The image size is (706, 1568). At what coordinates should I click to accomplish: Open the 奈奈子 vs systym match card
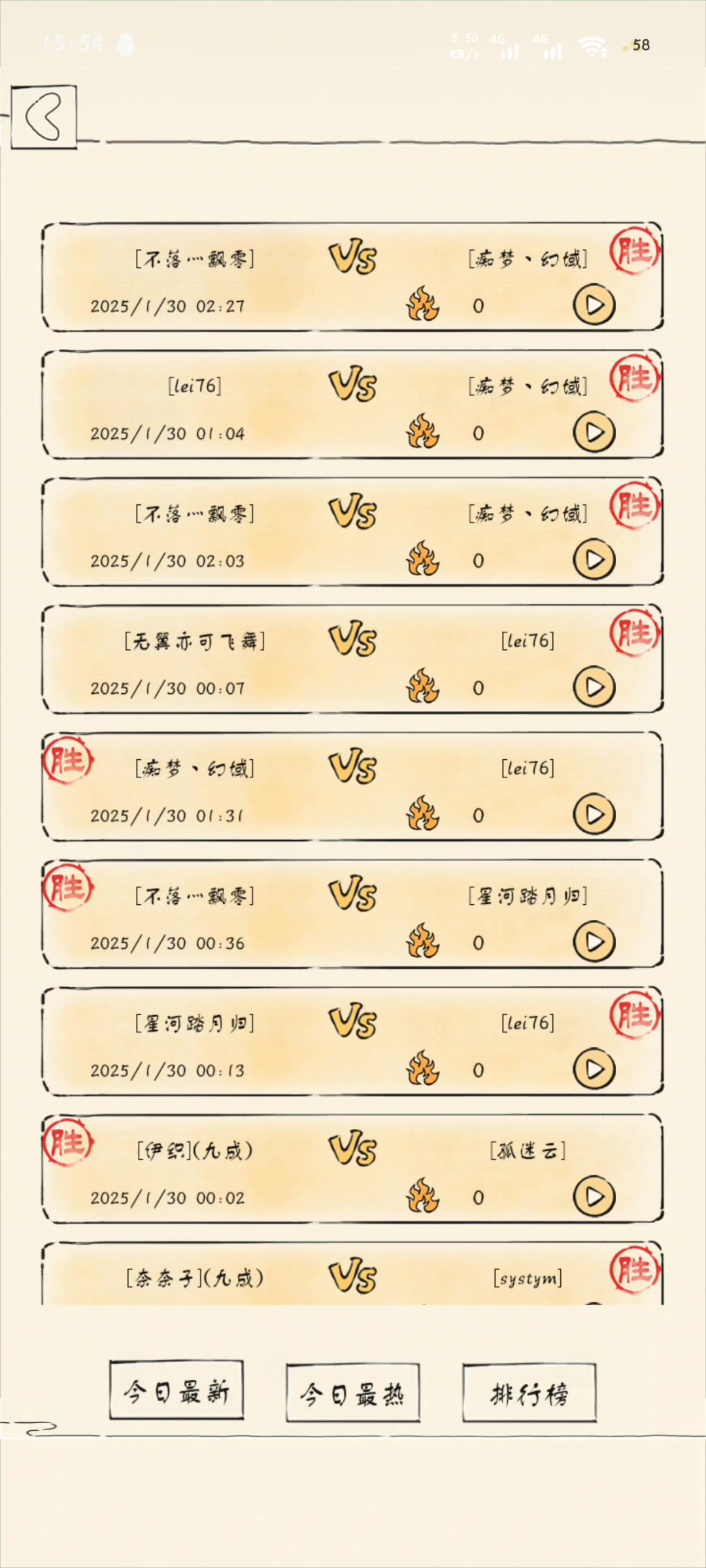[x=353, y=1277]
